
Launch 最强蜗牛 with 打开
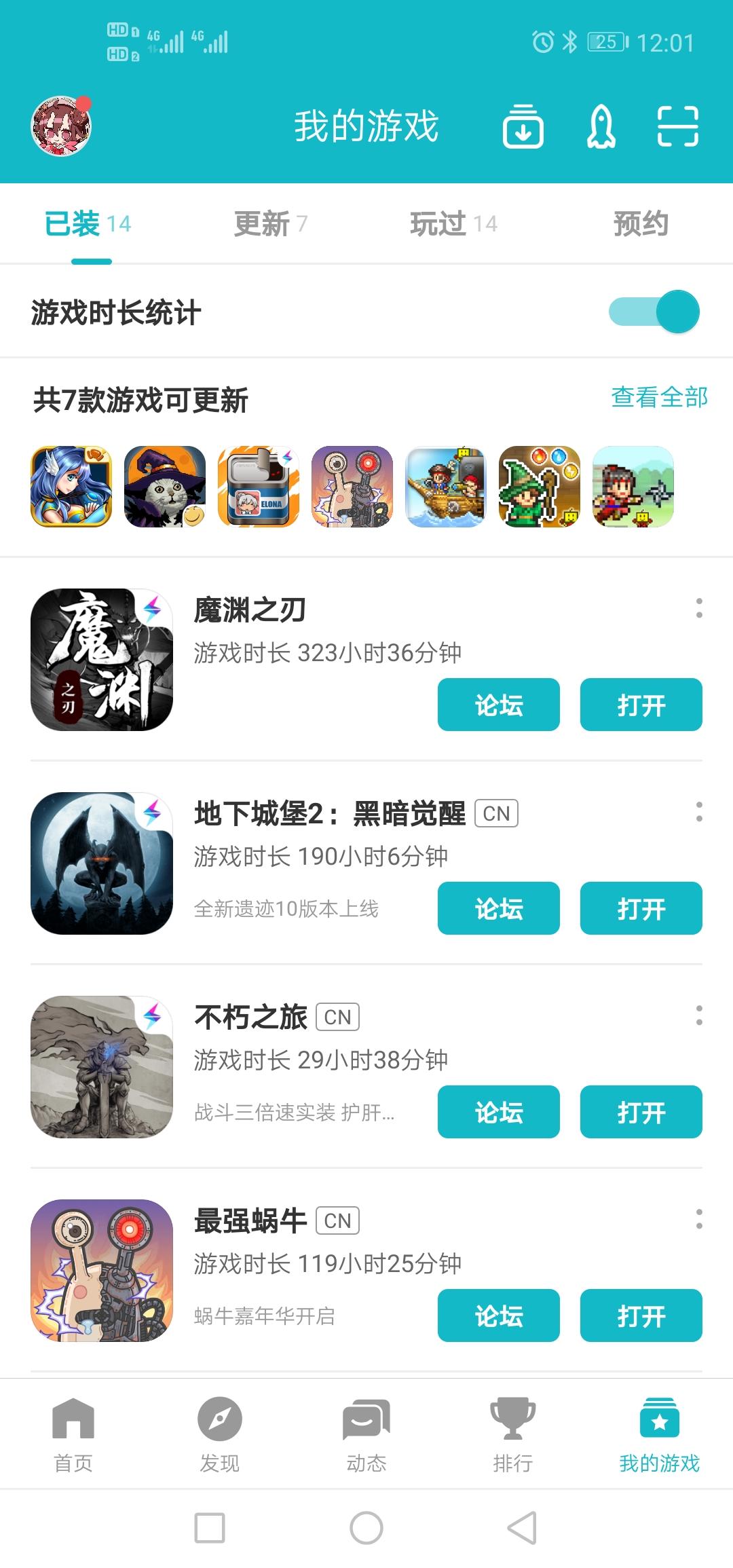(641, 1315)
